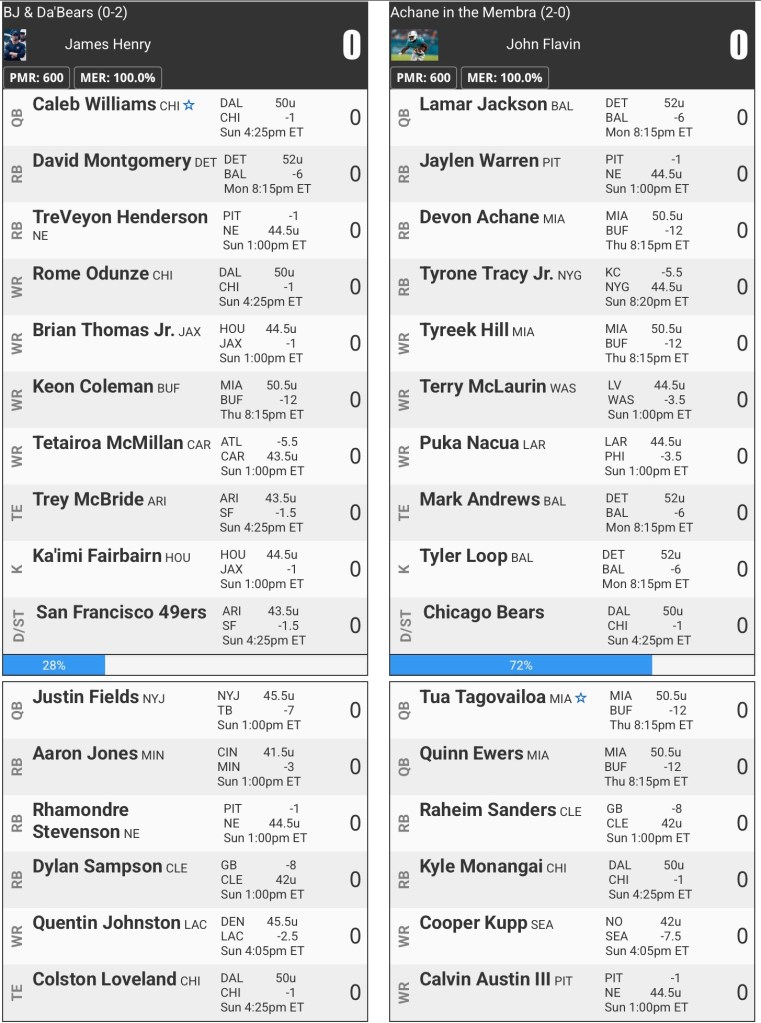761x1023 pixels.
Task: Tap Trey McBride's roster entry
Action: [88, 499]
